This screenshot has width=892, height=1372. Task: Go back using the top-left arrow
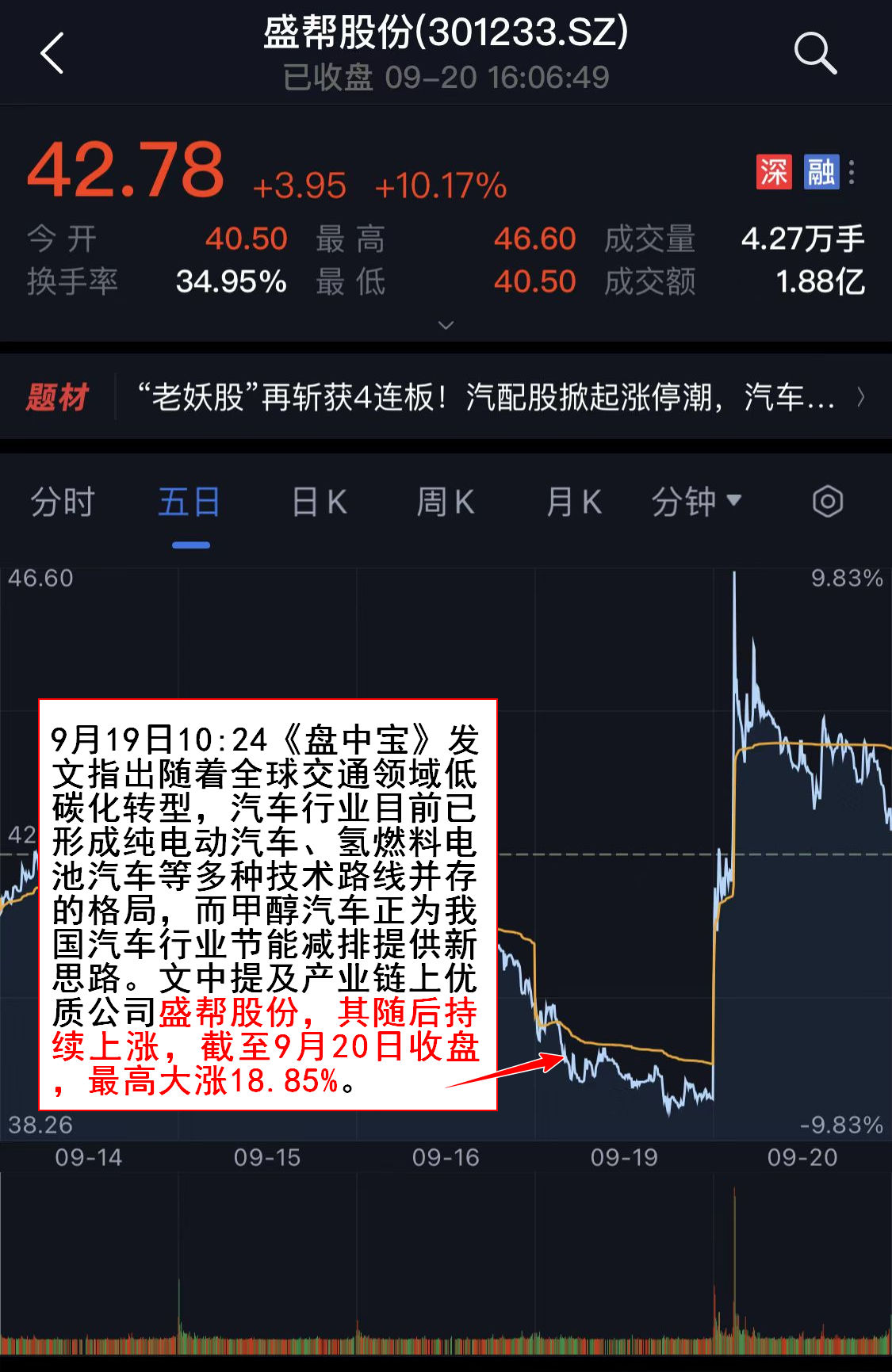52,54
